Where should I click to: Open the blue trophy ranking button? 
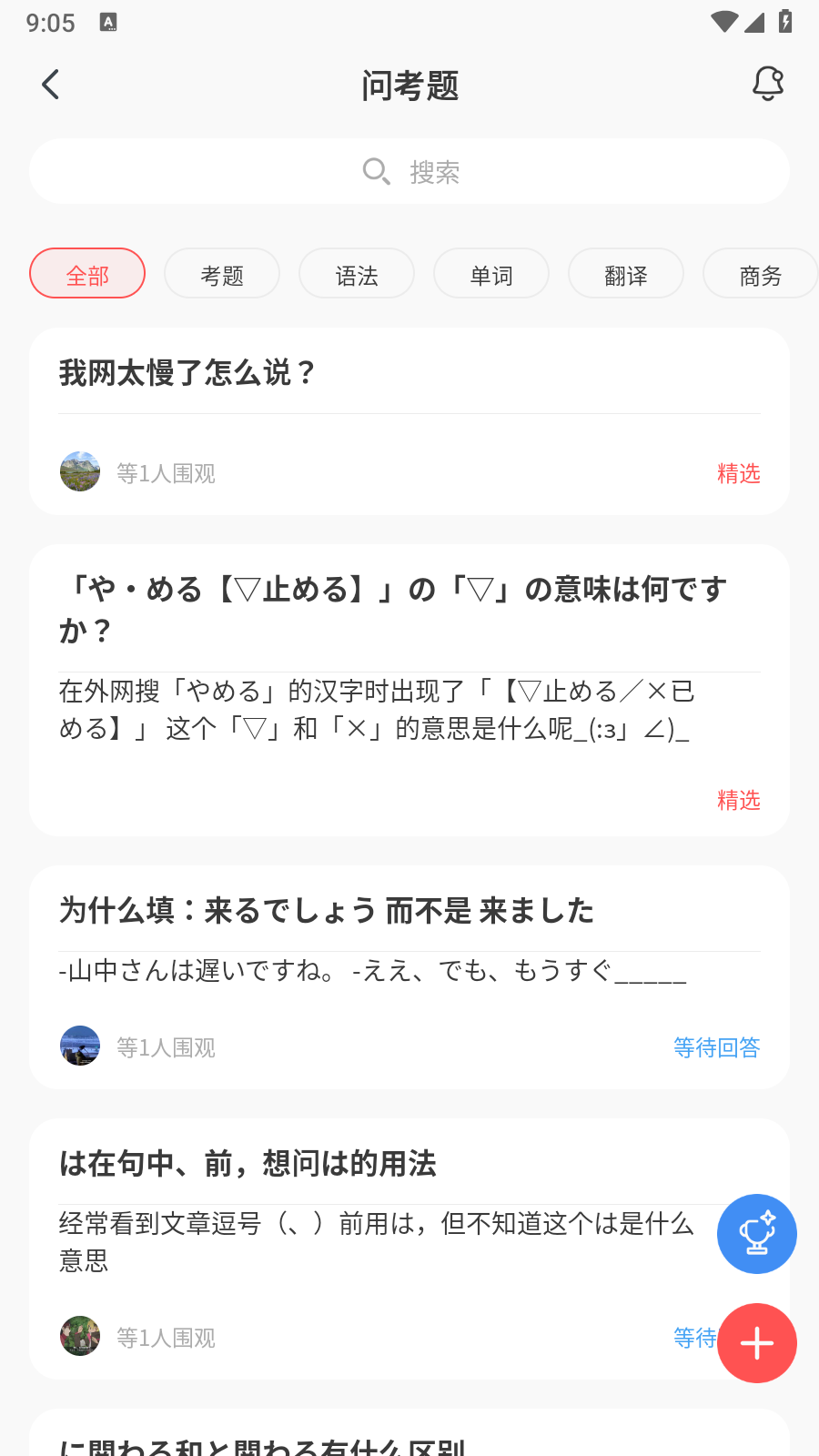[x=757, y=1234]
